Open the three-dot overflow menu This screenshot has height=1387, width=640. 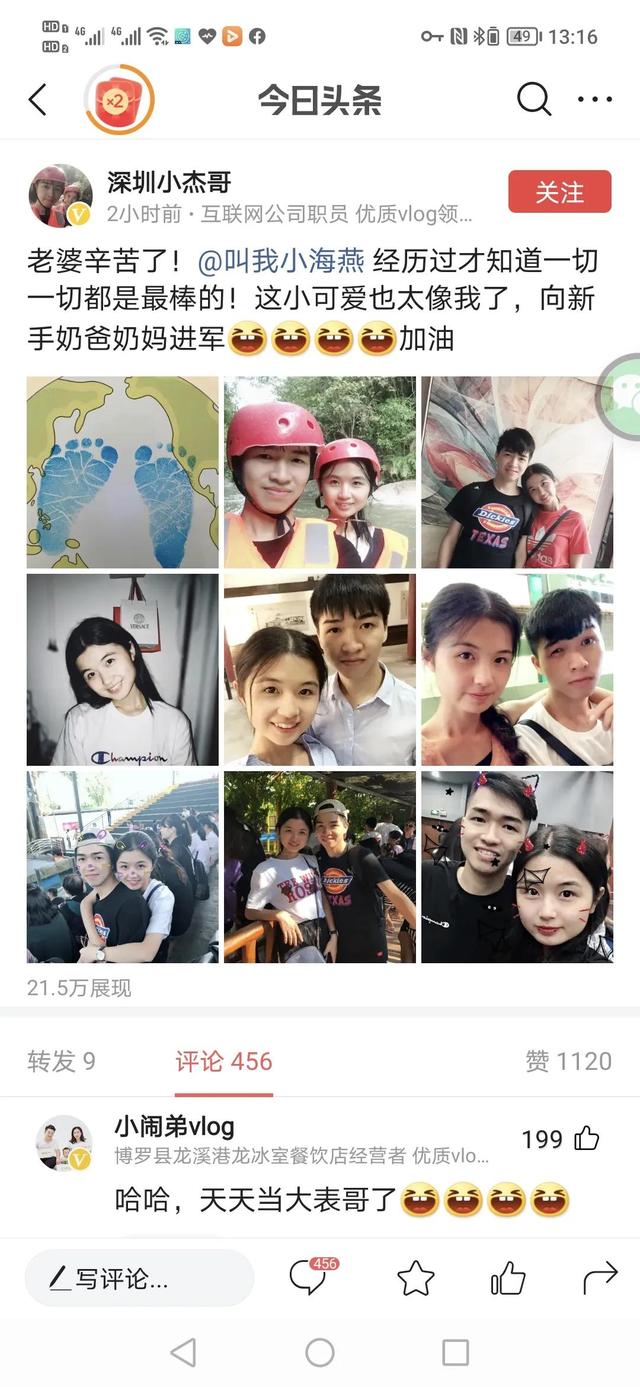coord(595,99)
